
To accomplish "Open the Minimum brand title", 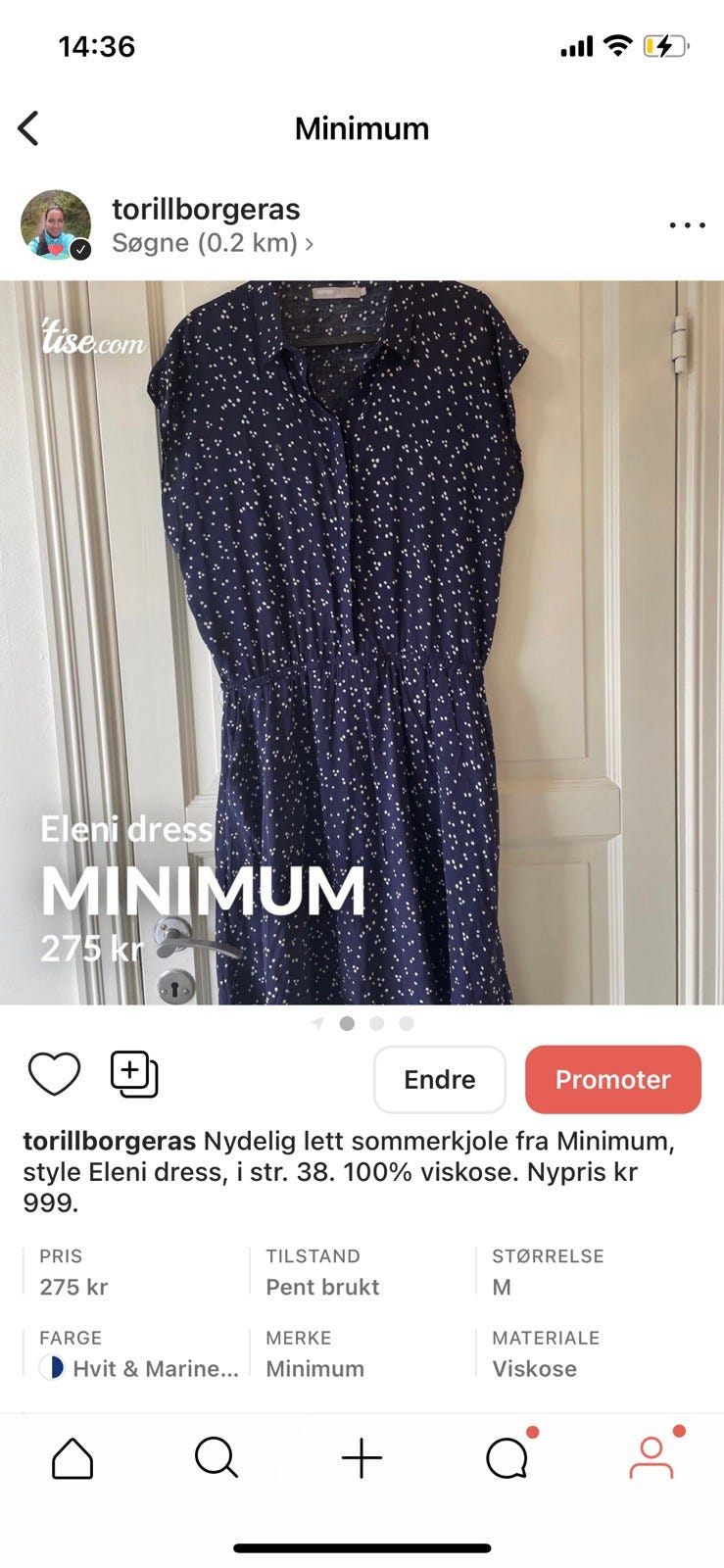I will coord(362,127).
